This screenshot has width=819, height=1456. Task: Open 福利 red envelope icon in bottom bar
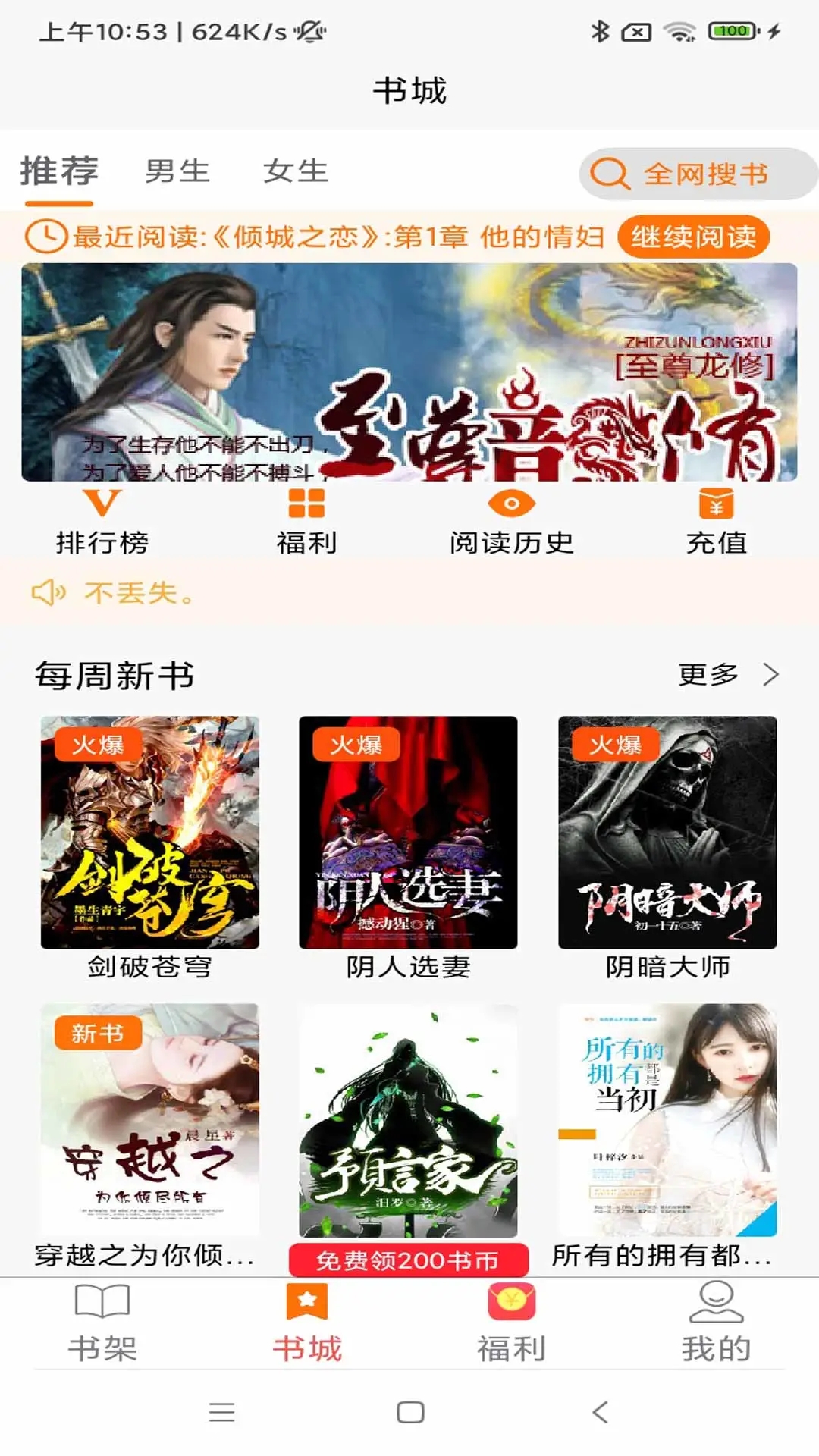(x=510, y=1300)
